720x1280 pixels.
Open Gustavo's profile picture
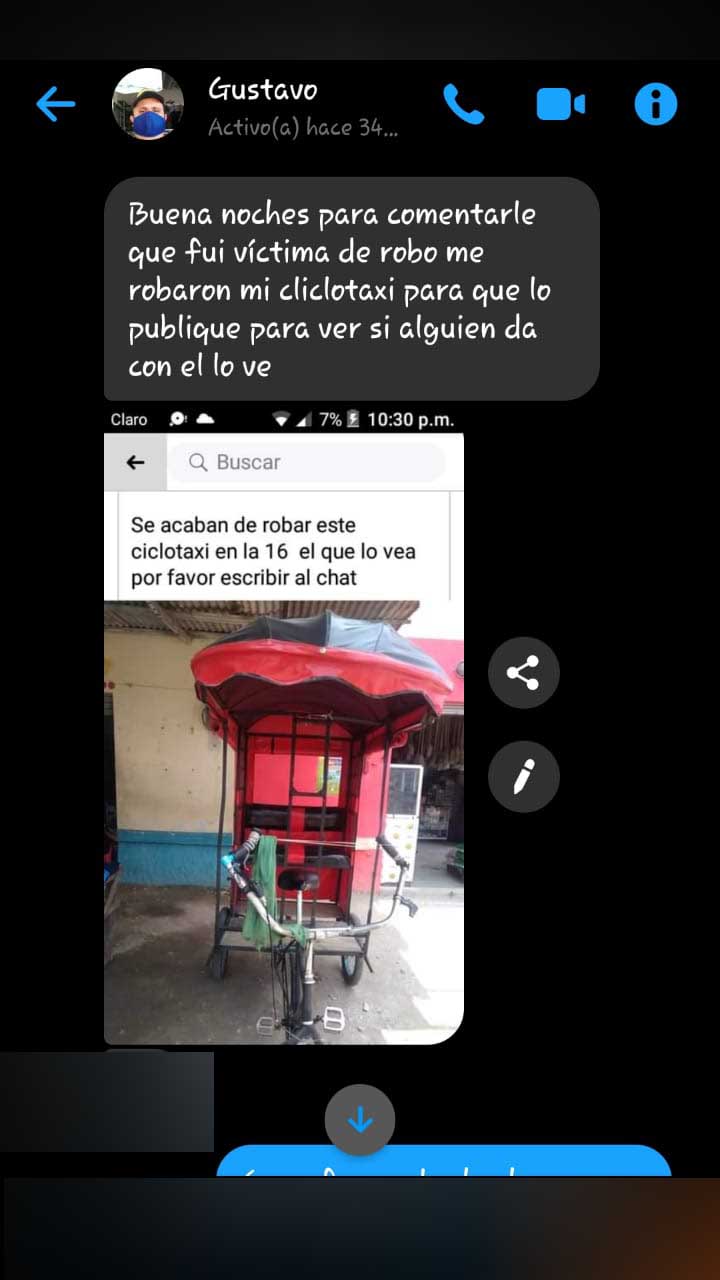[148, 104]
